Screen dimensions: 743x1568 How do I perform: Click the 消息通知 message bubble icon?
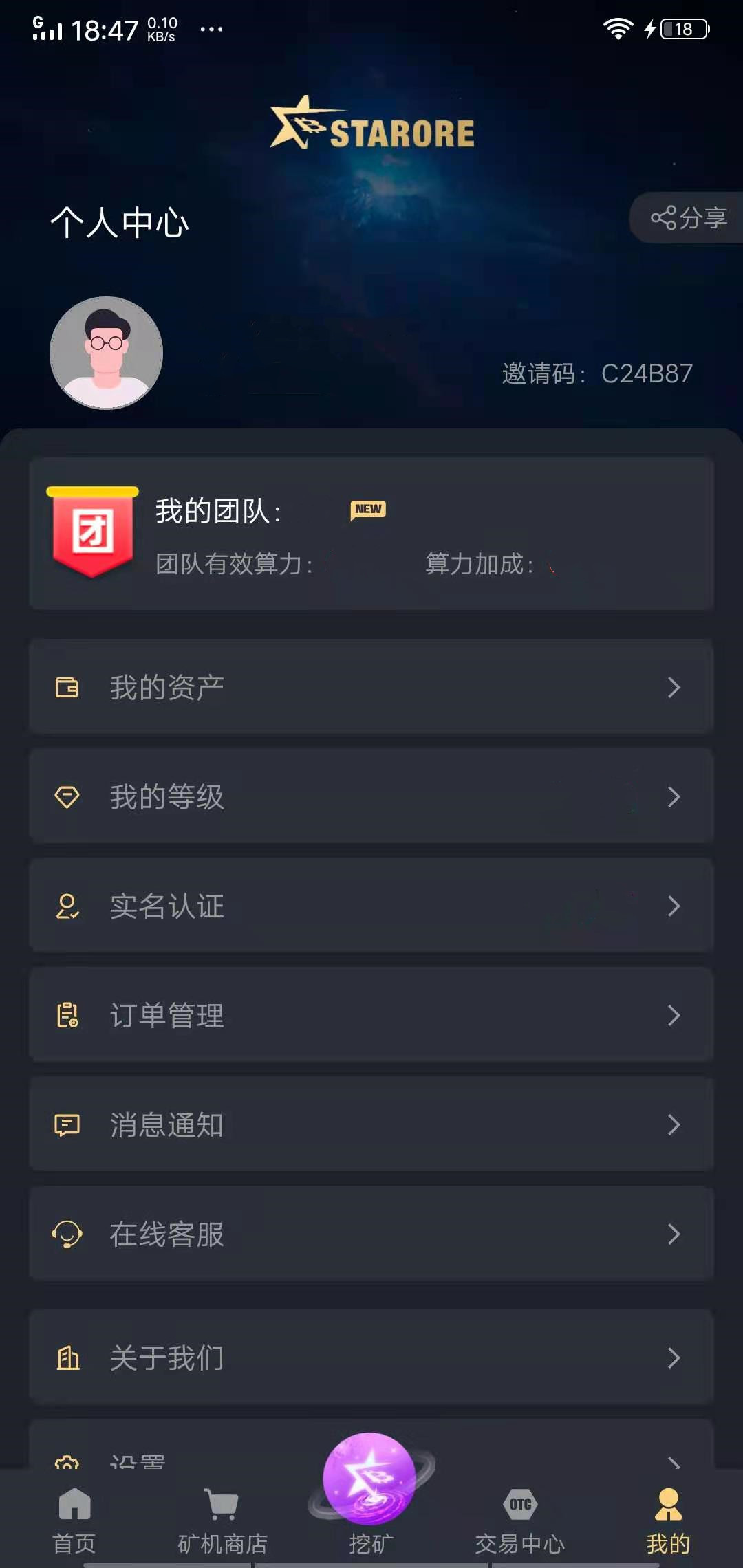pos(67,1125)
